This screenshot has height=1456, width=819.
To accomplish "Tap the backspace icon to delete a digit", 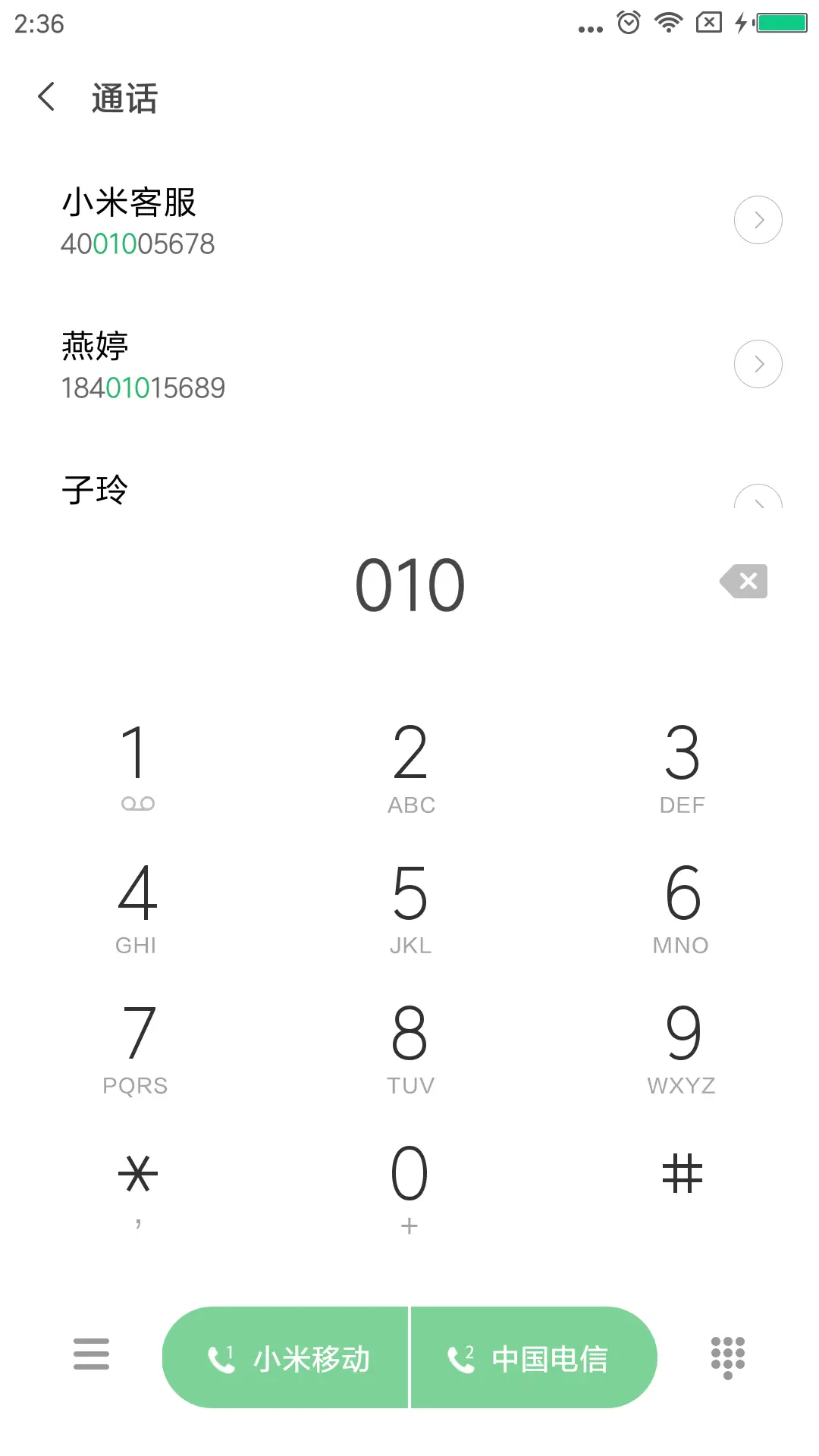I will click(744, 582).
